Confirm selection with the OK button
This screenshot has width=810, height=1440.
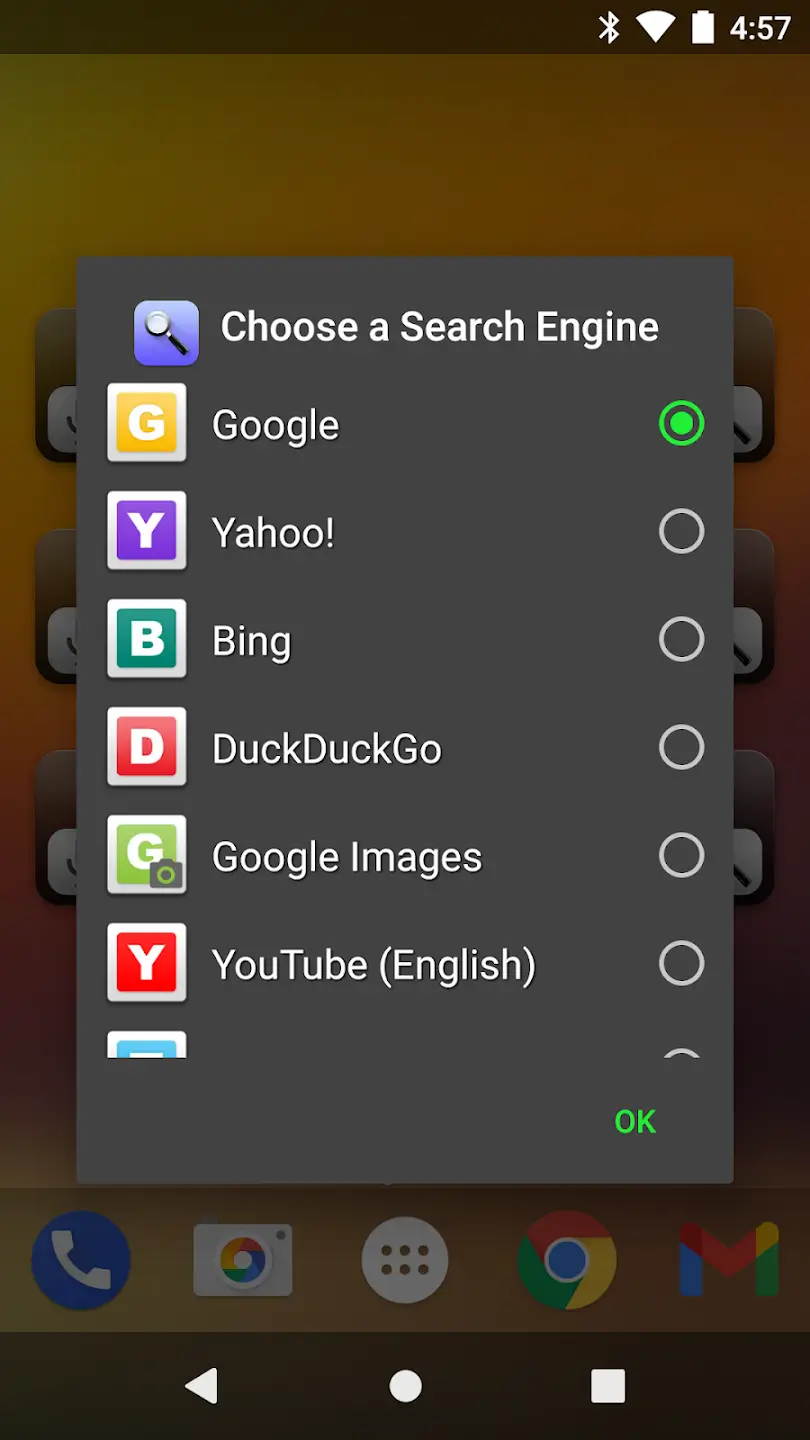pos(634,1121)
